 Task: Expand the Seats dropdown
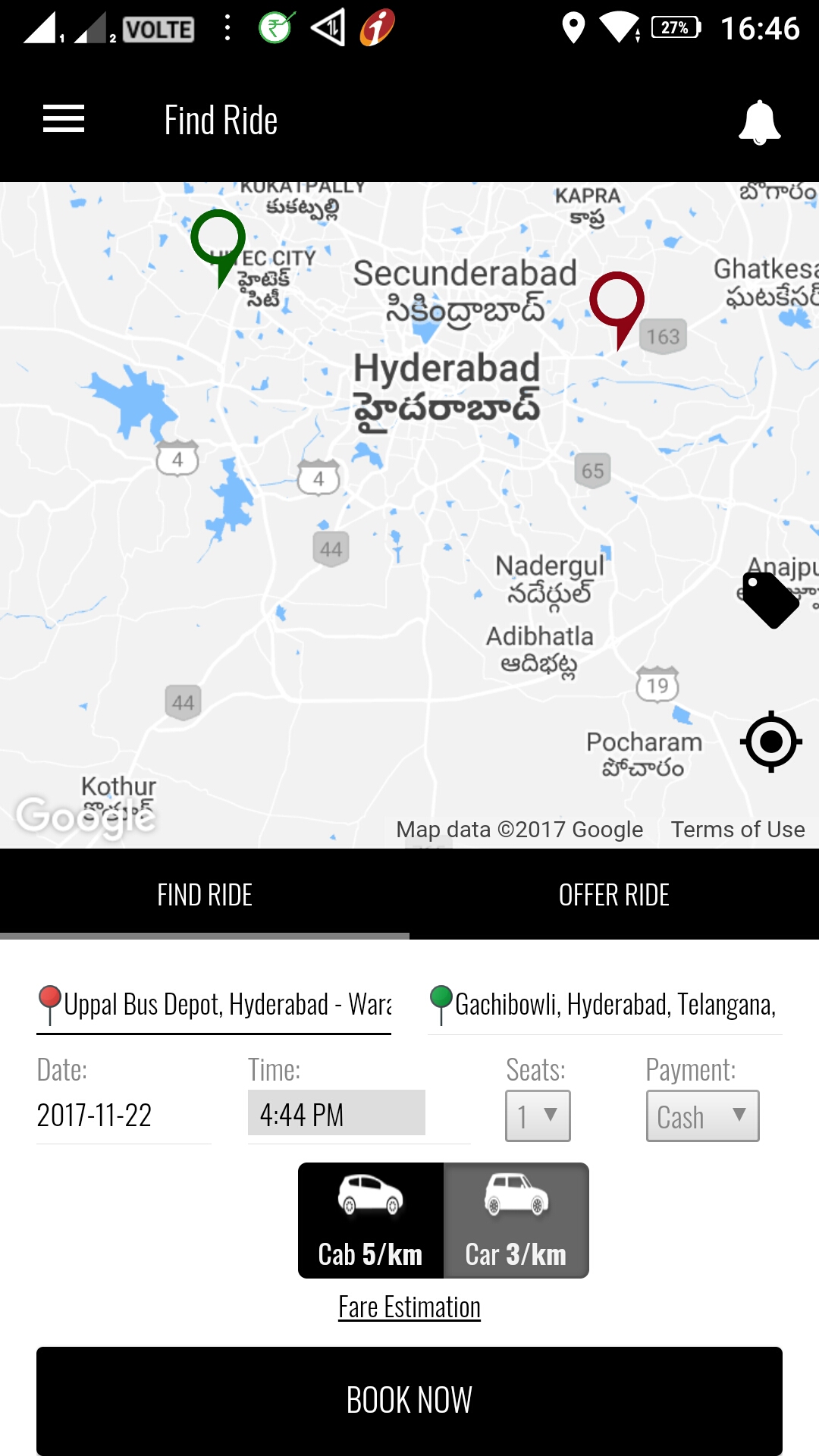coord(538,1116)
